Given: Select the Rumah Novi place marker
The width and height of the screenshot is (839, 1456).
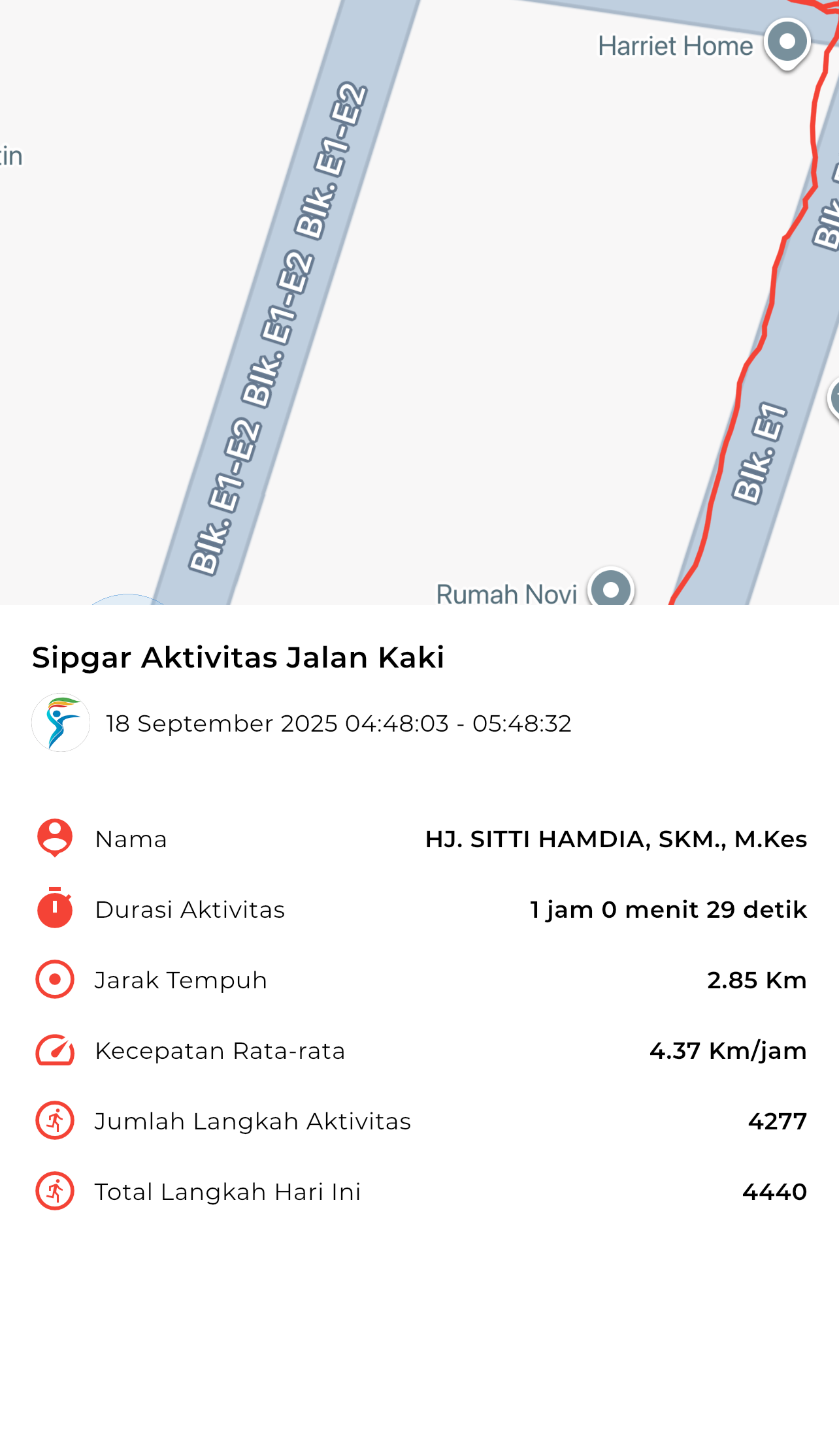Looking at the screenshot, I should click(x=611, y=588).
